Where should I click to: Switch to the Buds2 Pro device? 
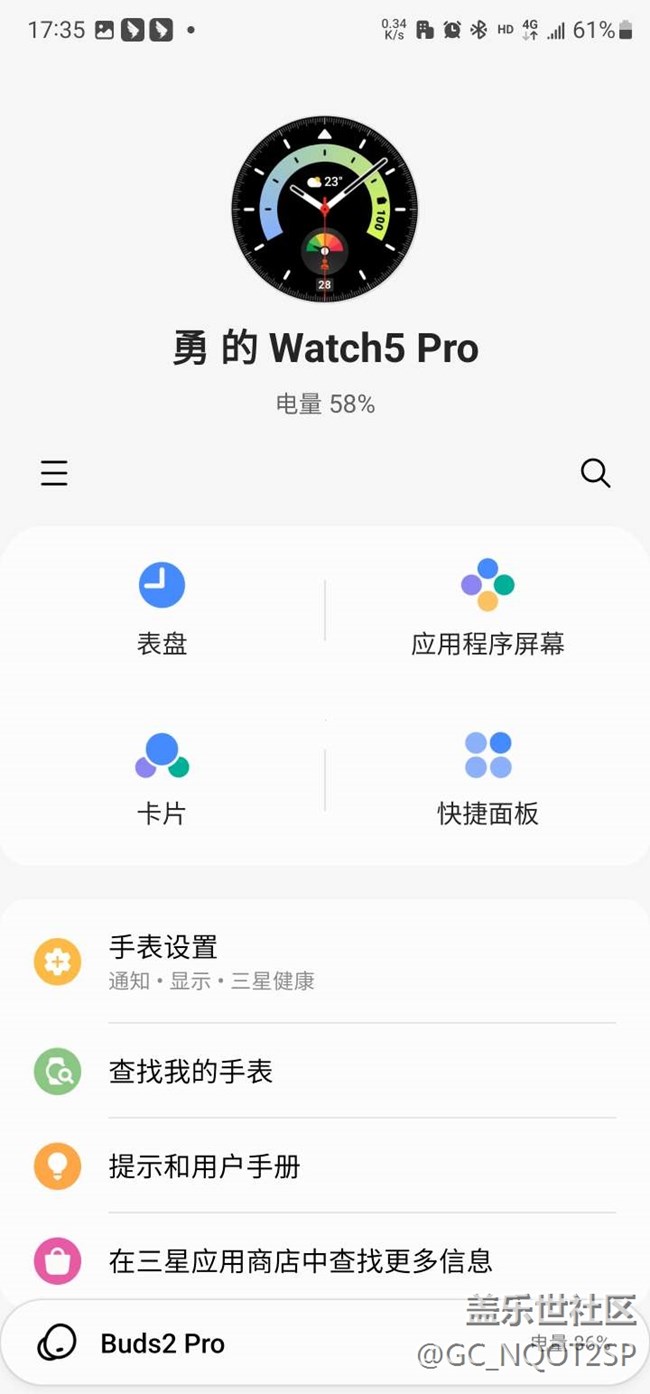[x=162, y=1344]
